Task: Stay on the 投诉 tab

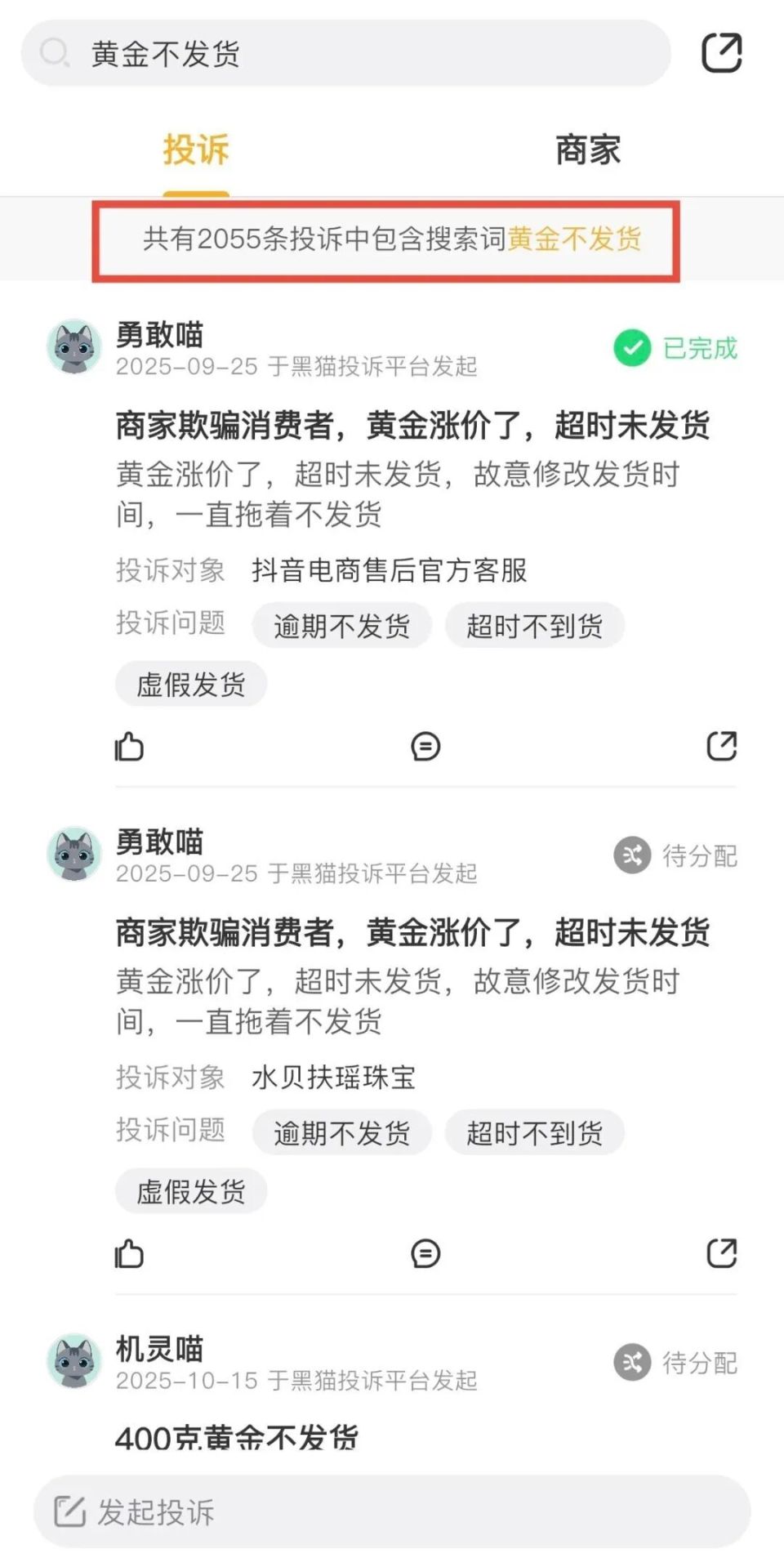Action: pyautogui.click(x=196, y=150)
